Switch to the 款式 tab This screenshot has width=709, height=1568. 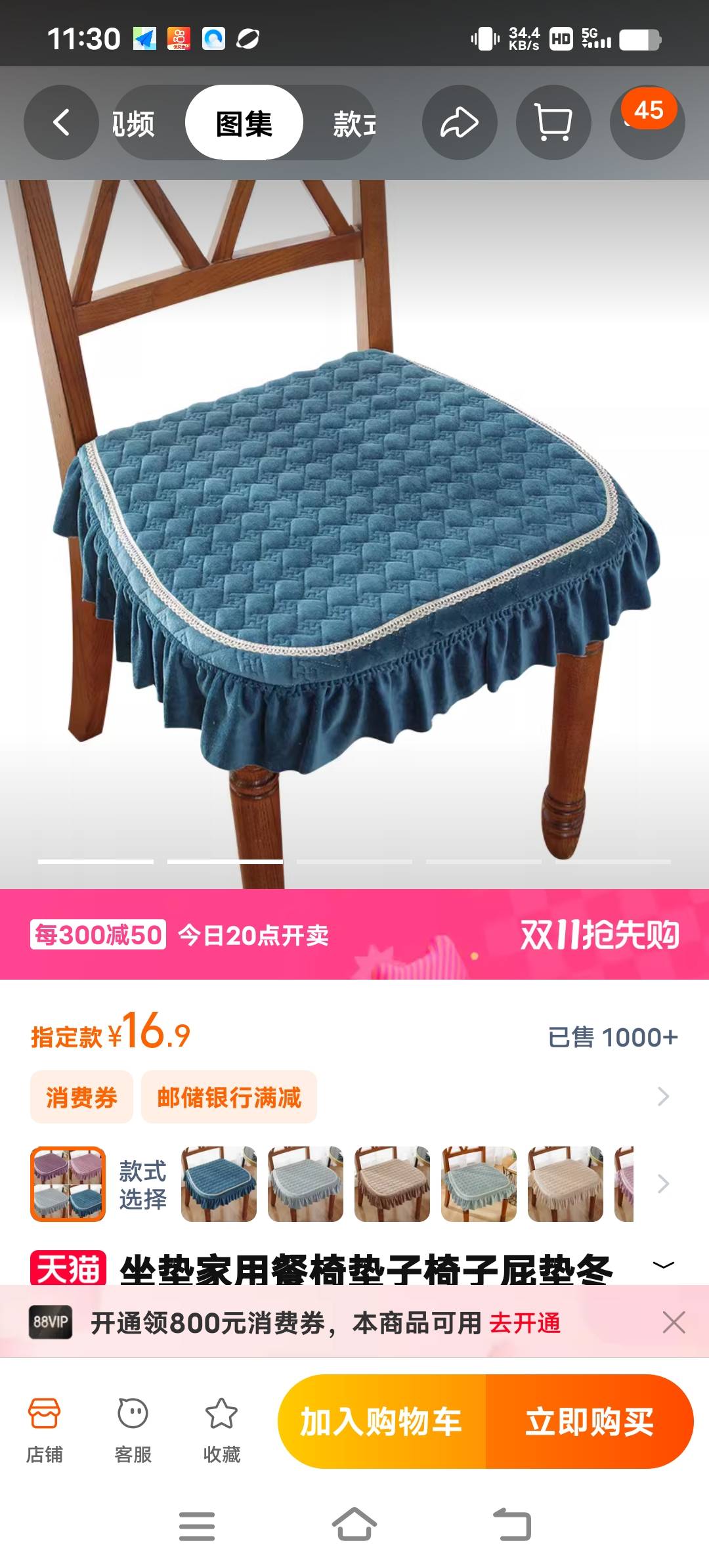coord(353,123)
